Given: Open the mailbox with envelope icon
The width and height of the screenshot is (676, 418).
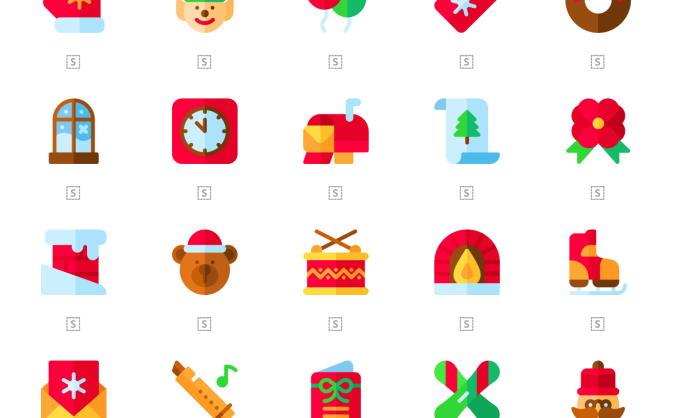Looking at the screenshot, I should (x=335, y=131).
